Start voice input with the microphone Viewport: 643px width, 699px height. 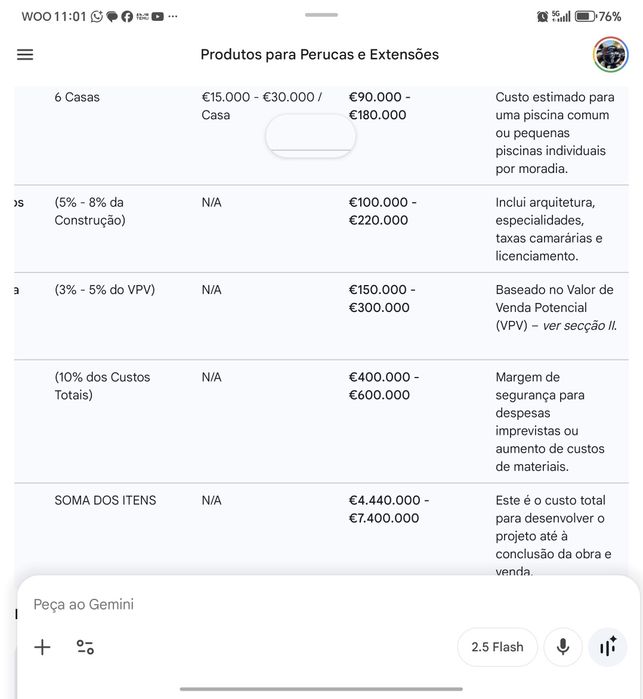click(563, 647)
